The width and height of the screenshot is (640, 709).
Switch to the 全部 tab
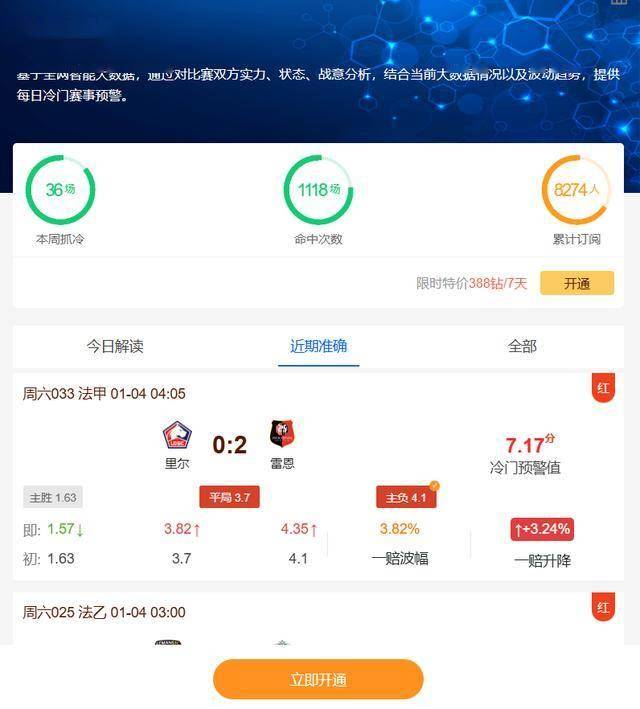[x=522, y=346]
